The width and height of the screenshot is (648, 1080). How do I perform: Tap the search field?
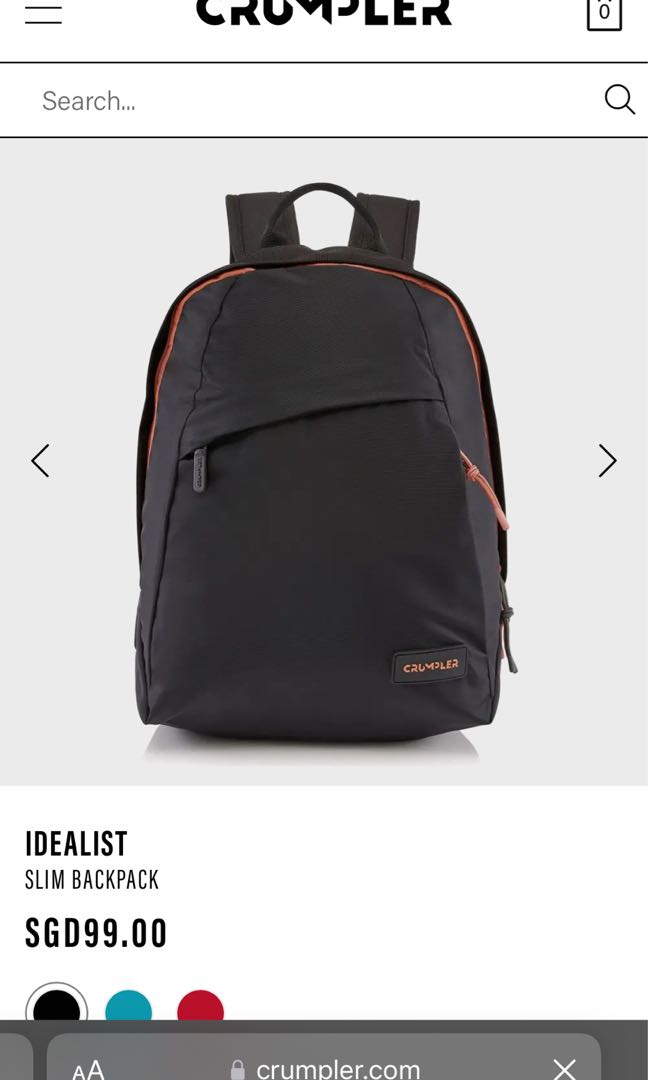(300, 100)
